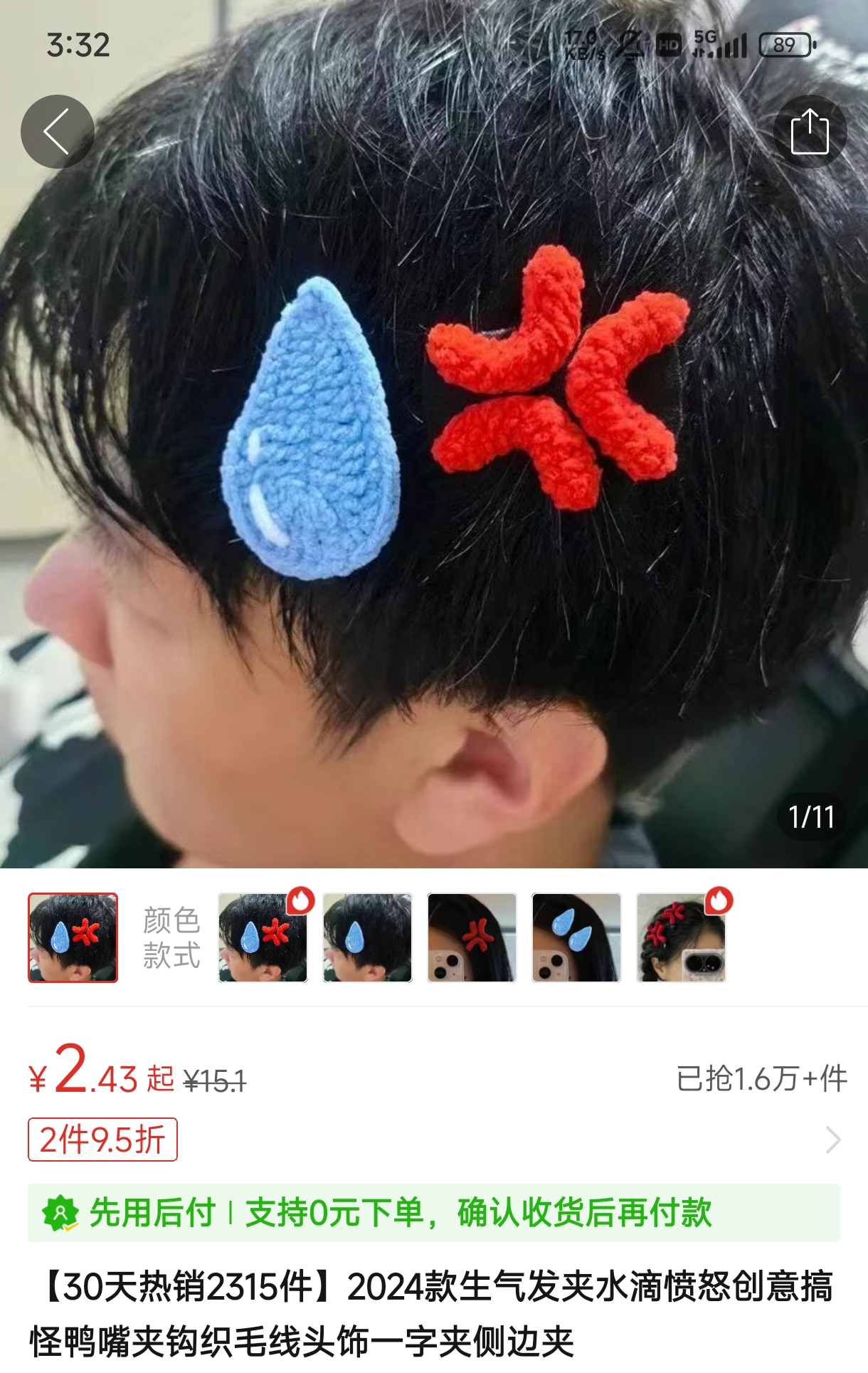The image size is (868, 1373).
Task: Choose the multiple red anger clips style
Action: [x=681, y=937]
